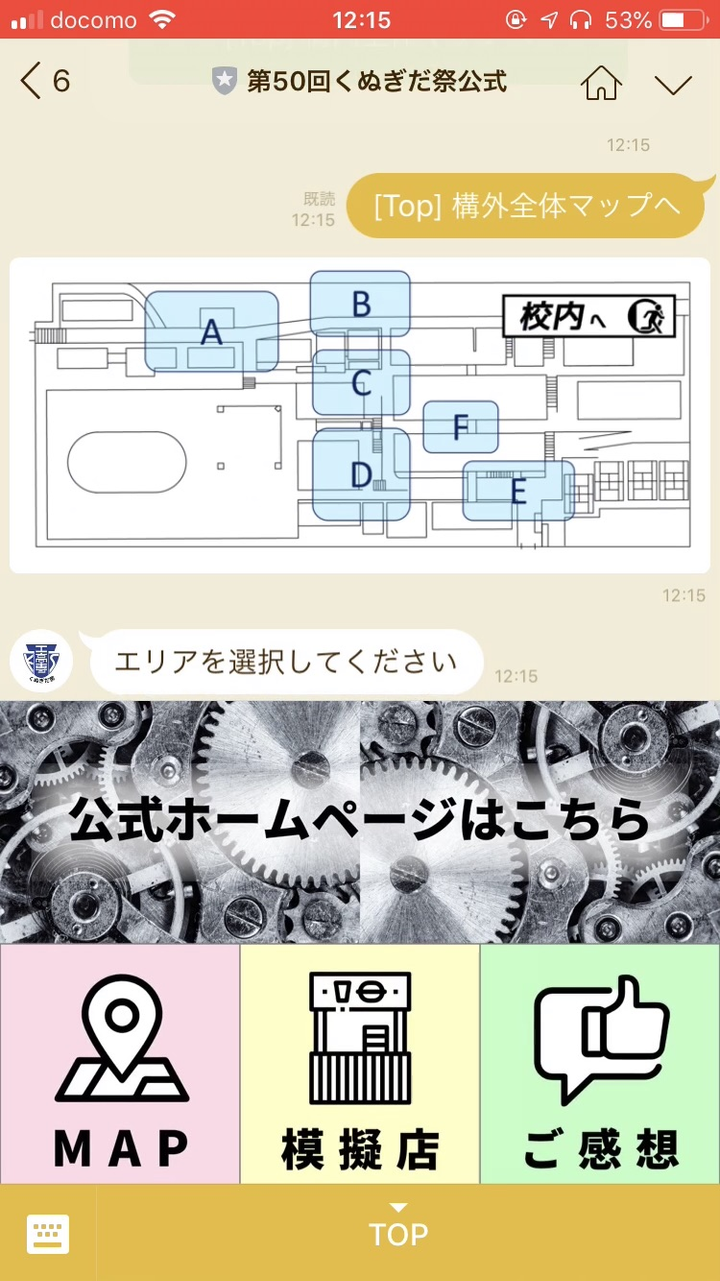Choose area C on the map
The image size is (720, 1281).
pos(362,382)
